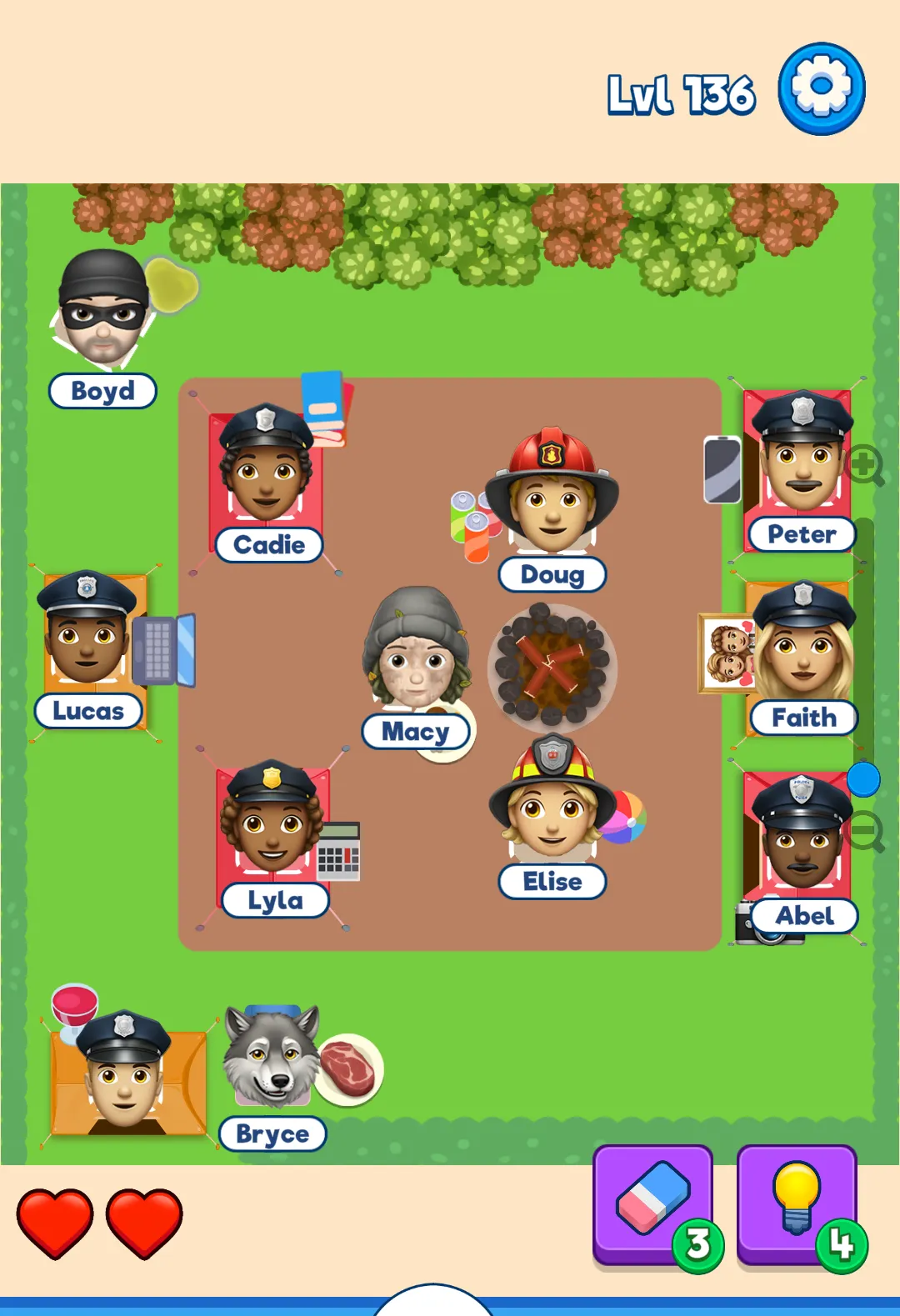900x1316 pixels.
Task: Open the settings gear
Action: click(x=821, y=88)
